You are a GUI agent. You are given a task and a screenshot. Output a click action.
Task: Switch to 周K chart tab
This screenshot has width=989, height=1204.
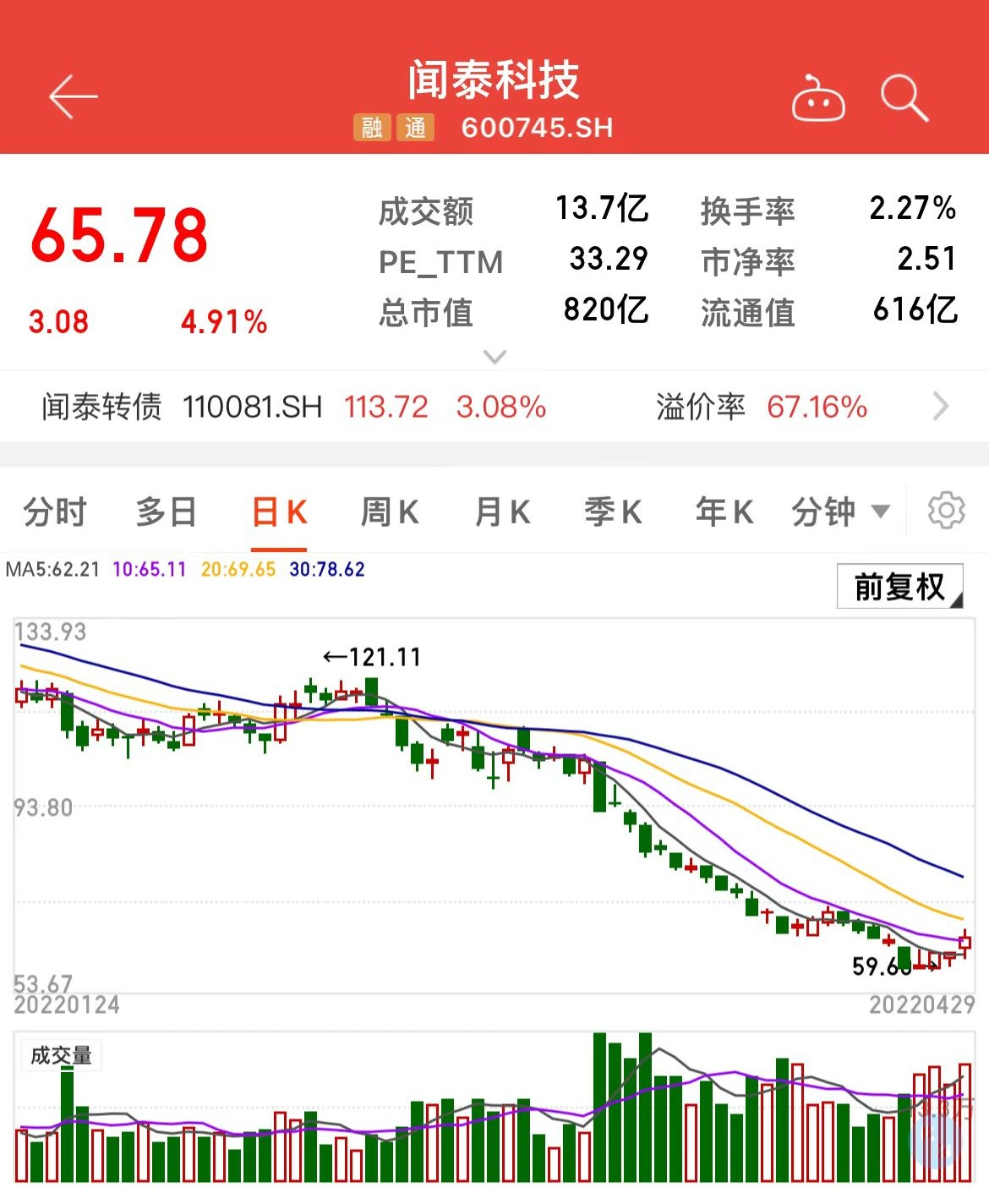tap(390, 512)
